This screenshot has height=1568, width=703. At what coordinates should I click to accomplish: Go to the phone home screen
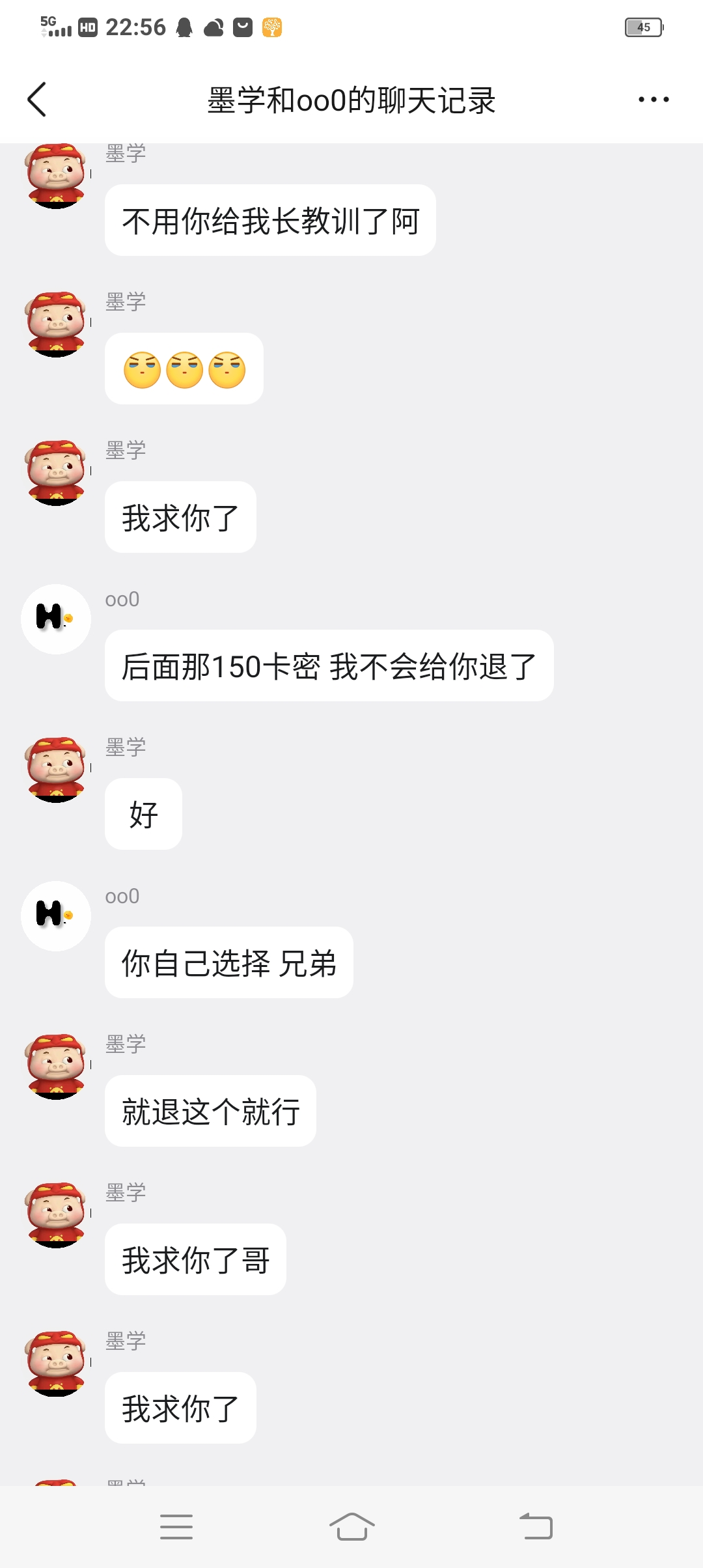(x=351, y=1526)
